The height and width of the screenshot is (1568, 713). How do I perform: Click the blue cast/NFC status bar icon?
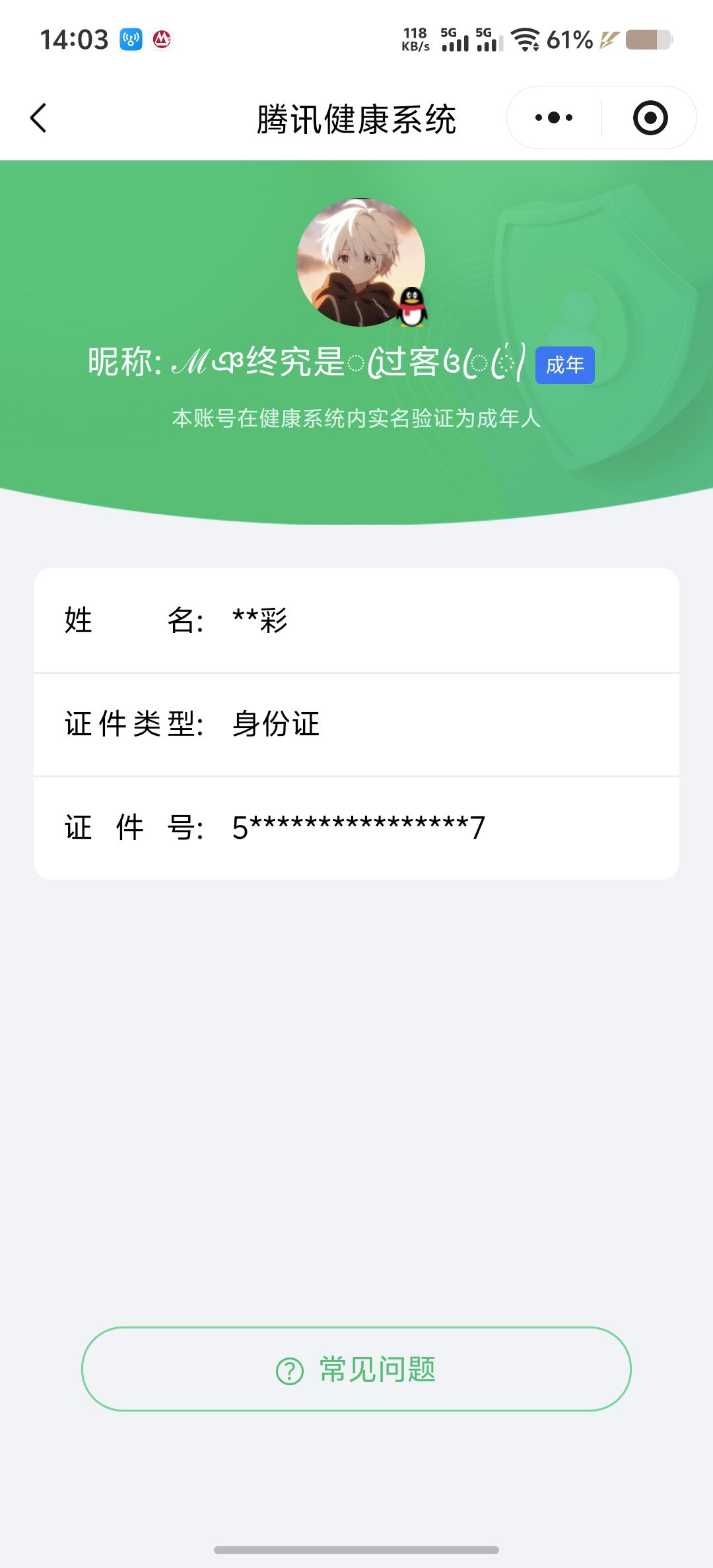point(129,40)
